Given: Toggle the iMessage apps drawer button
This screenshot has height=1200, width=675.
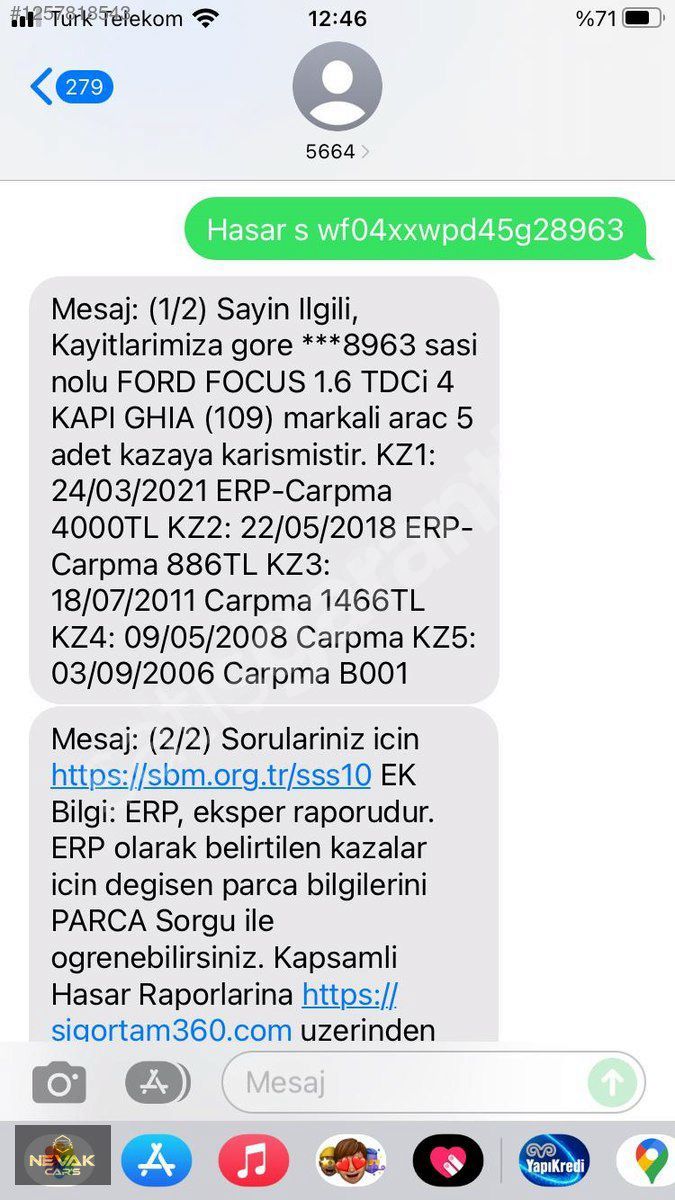Looking at the screenshot, I should (x=157, y=1083).
